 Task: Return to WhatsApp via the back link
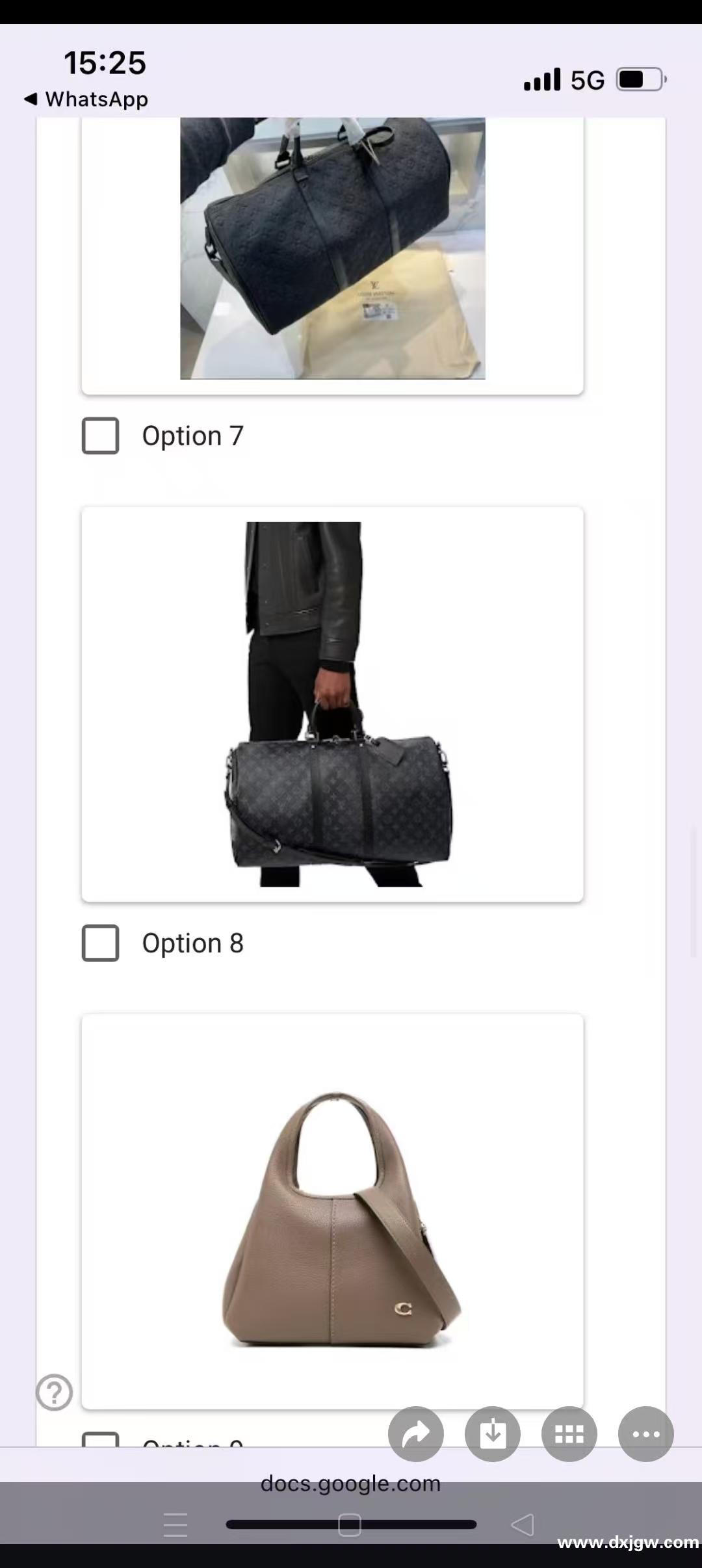pos(86,99)
